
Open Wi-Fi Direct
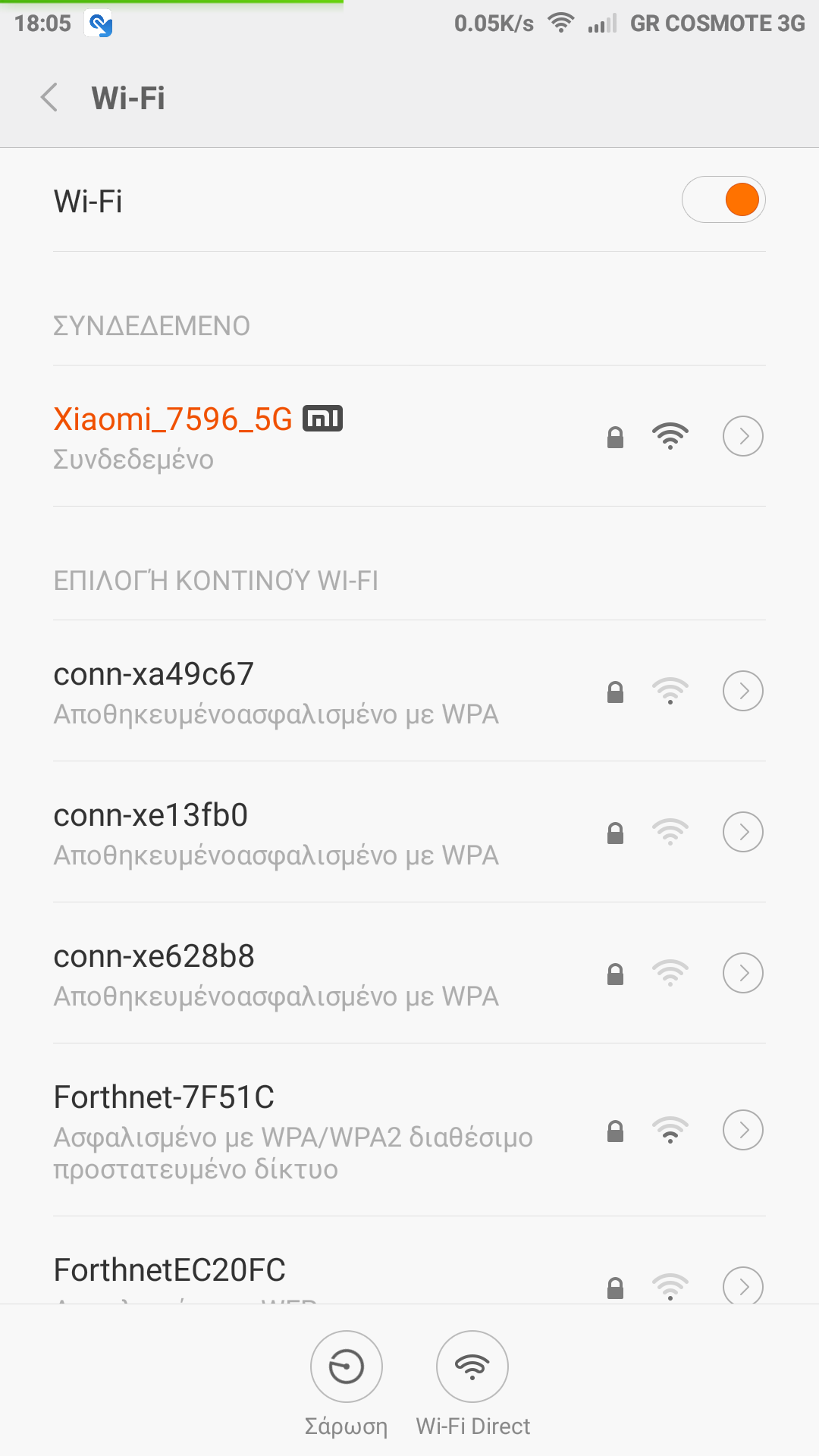pyautogui.click(x=472, y=1367)
